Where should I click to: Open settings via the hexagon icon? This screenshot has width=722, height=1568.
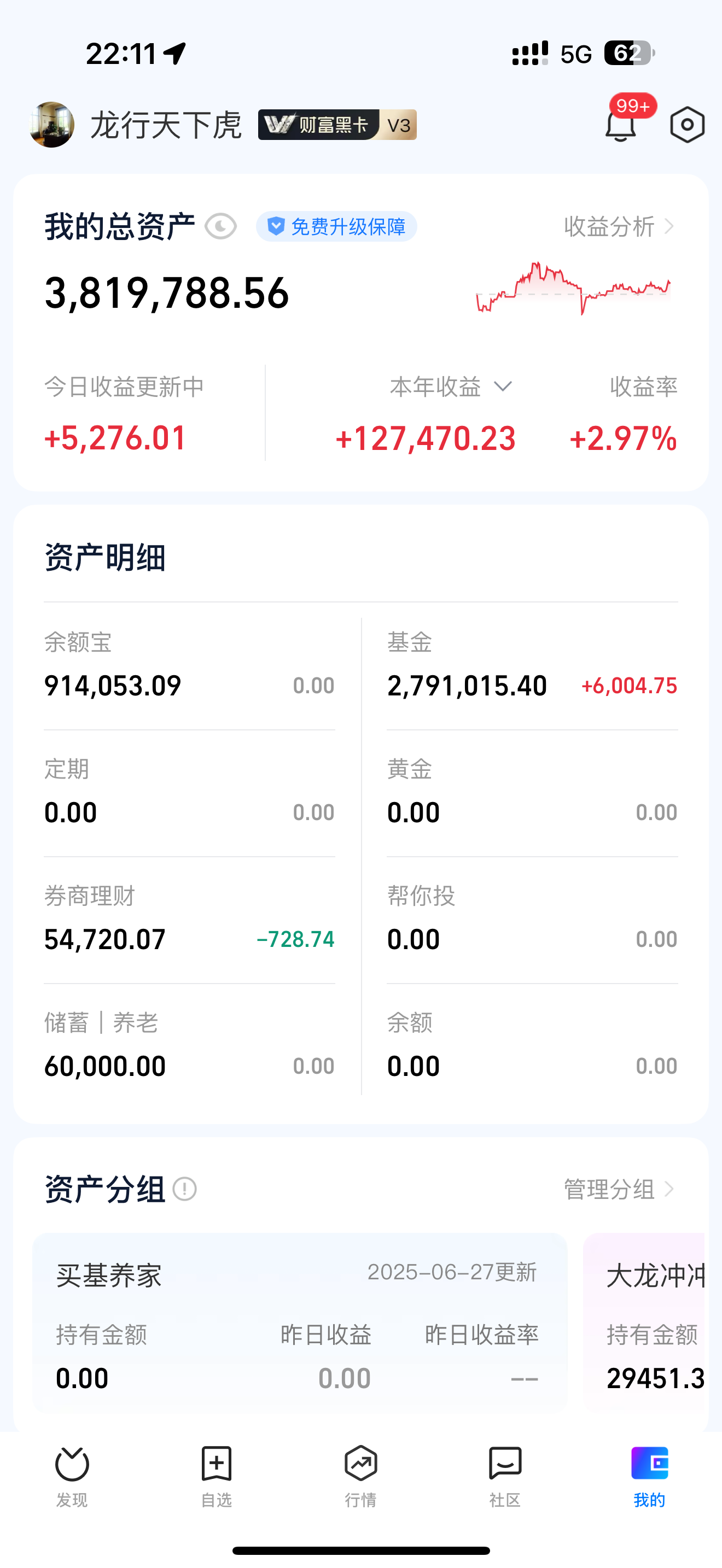click(688, 125)
